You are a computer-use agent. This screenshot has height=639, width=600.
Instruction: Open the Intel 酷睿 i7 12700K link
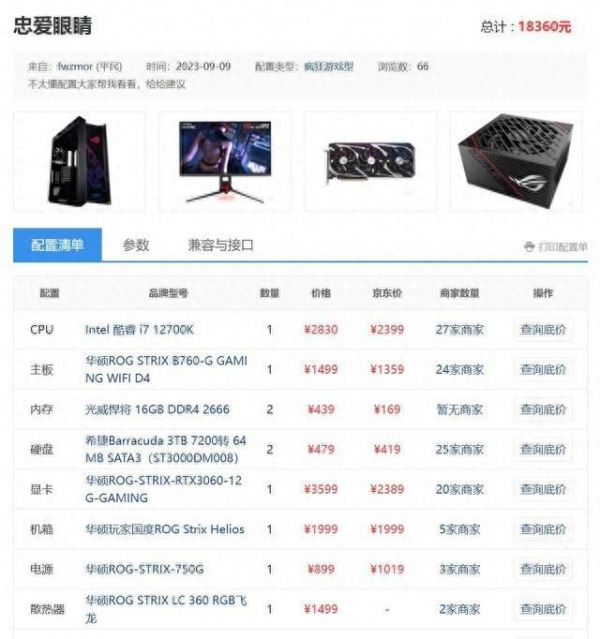[x=139, y=329]
